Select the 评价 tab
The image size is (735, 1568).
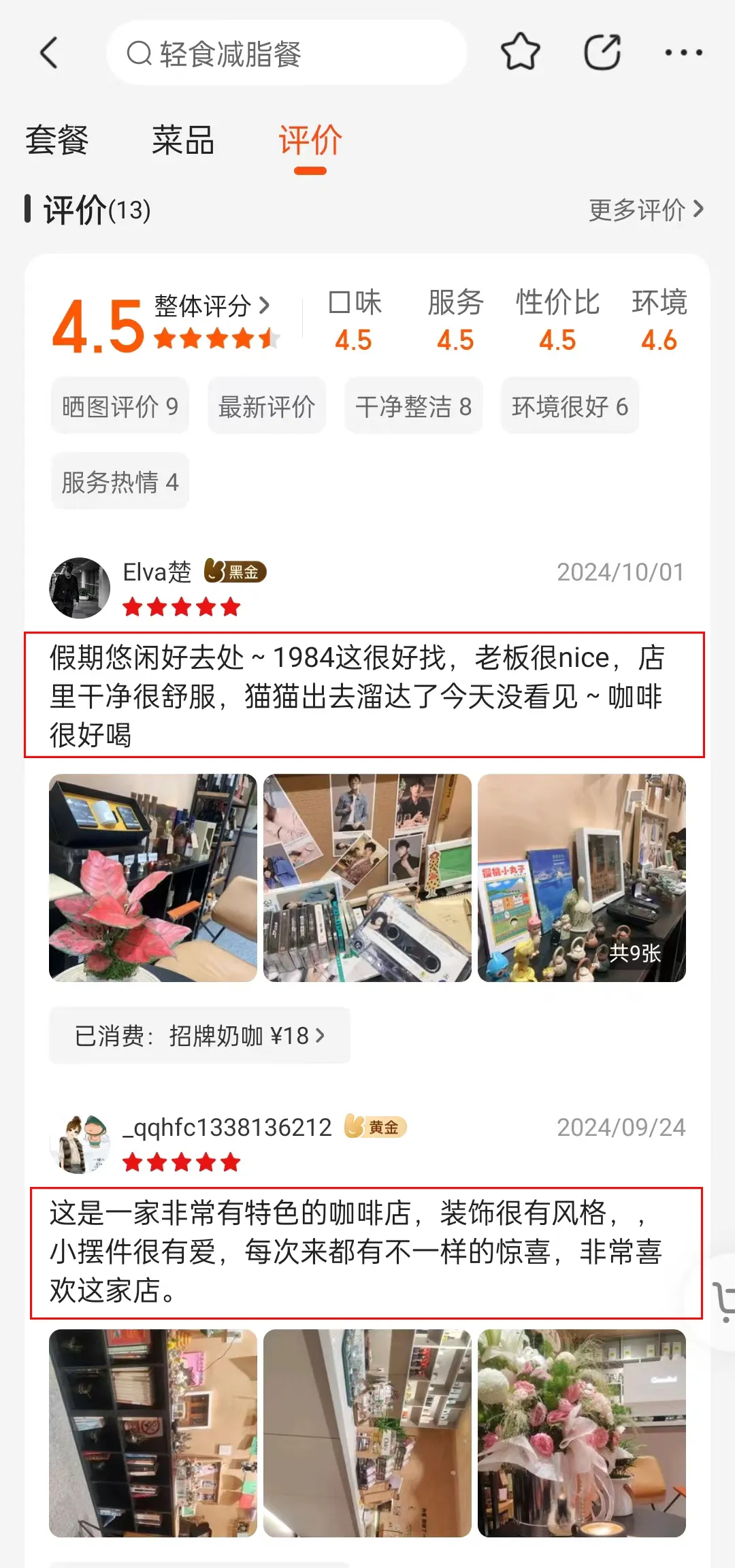click(x=310, y=140)
